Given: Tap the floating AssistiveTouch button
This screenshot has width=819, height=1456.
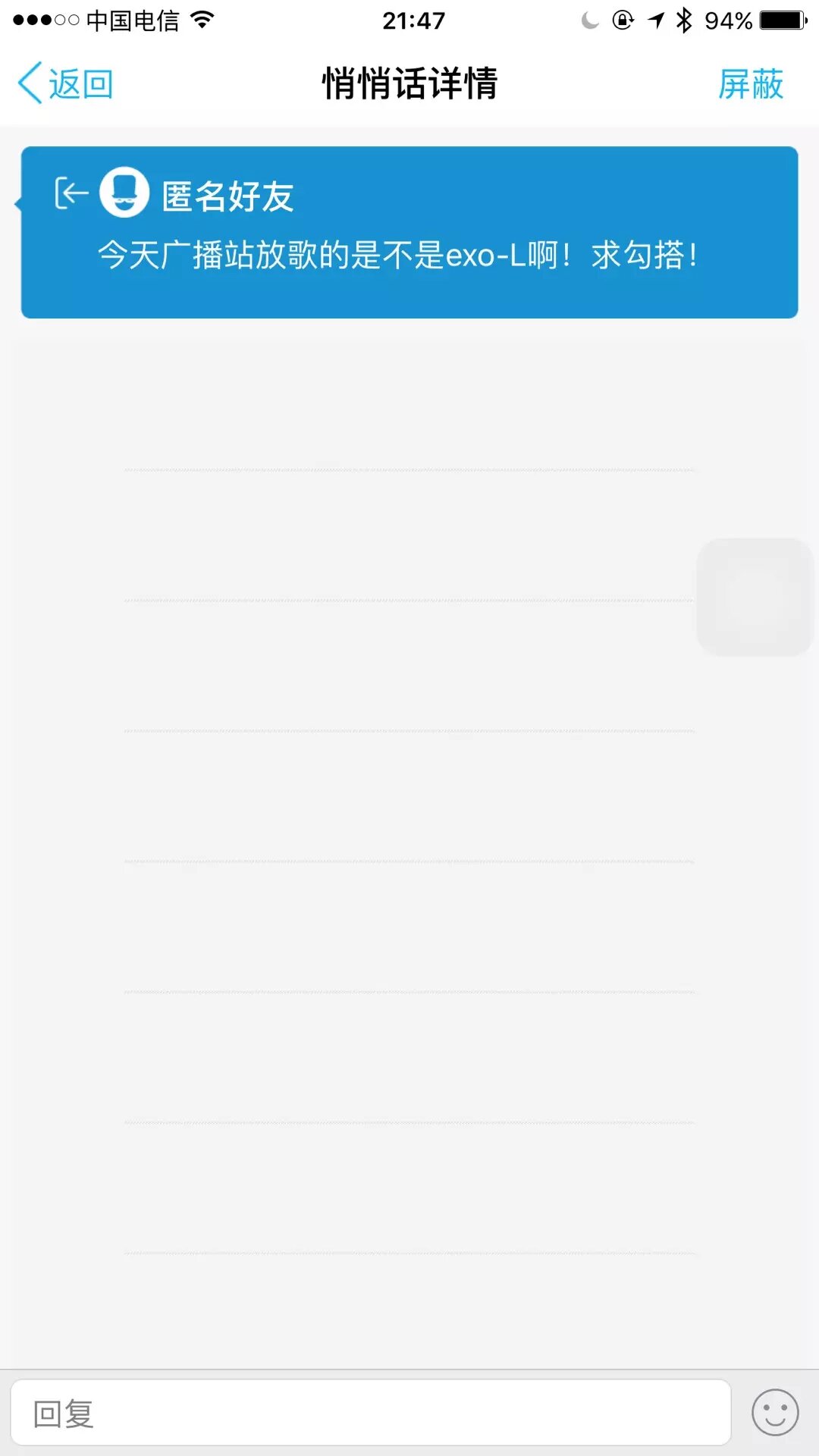Looking at the screenshot, I should [x=755, y=597].
